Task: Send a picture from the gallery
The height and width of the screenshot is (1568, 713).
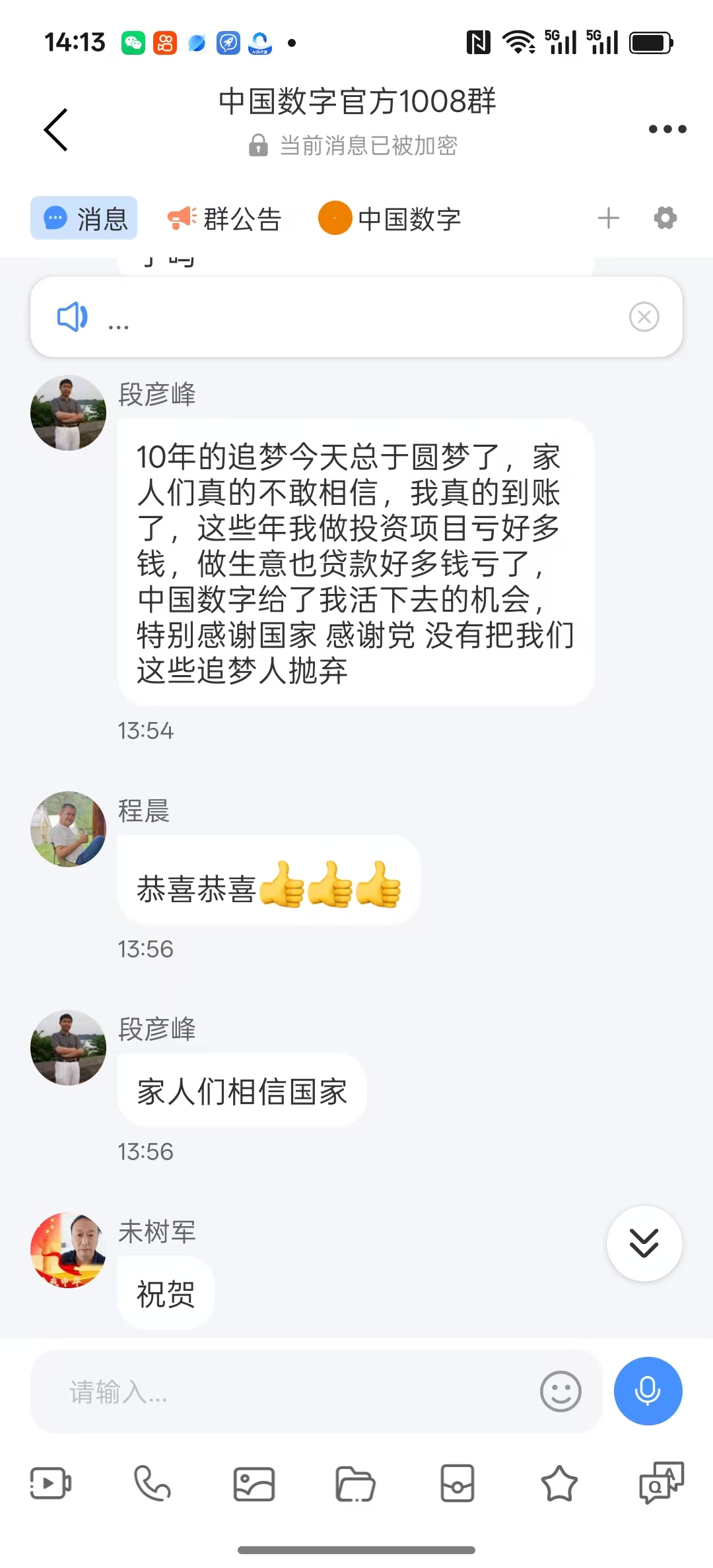Action: [254, 1484]
